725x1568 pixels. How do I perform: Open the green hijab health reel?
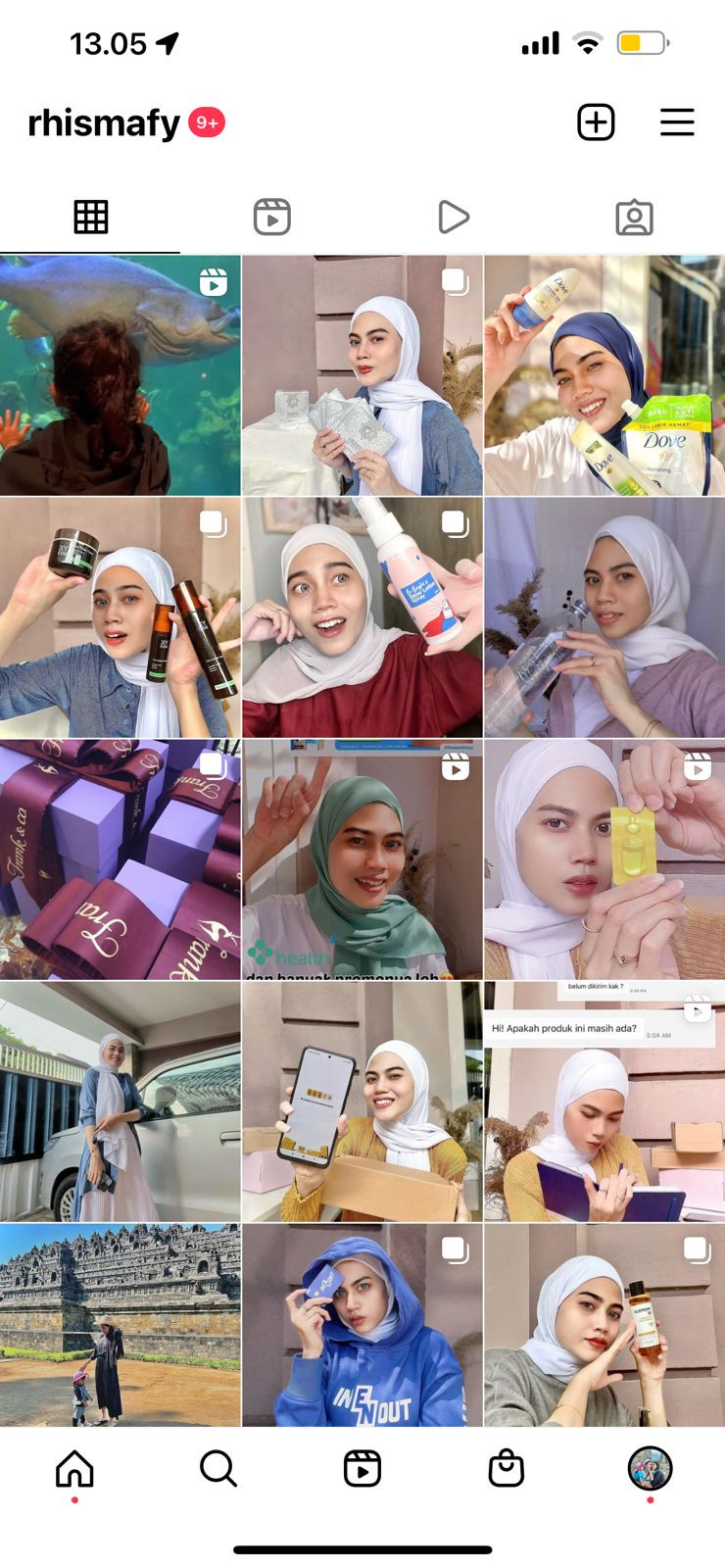tap(362, 859)
